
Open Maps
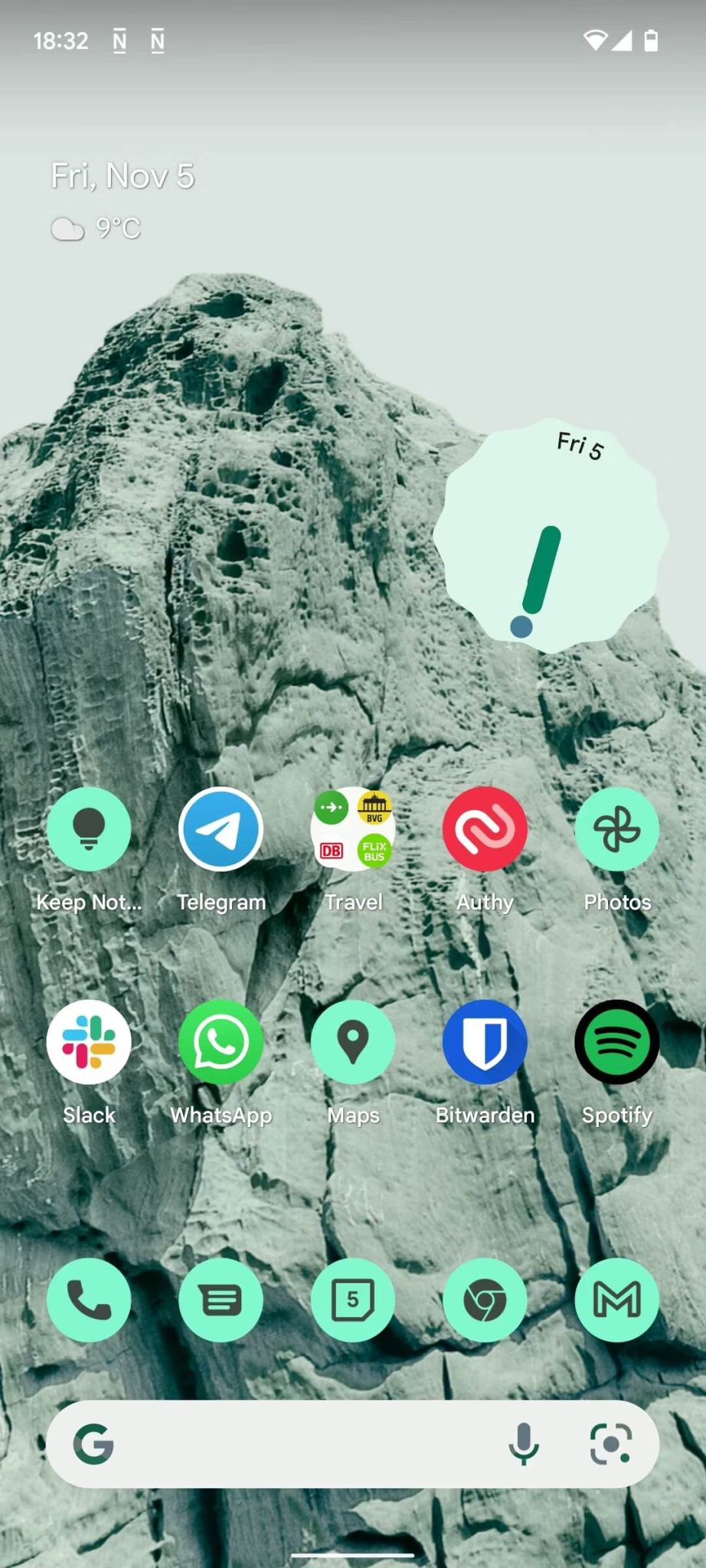point(352,1042)
